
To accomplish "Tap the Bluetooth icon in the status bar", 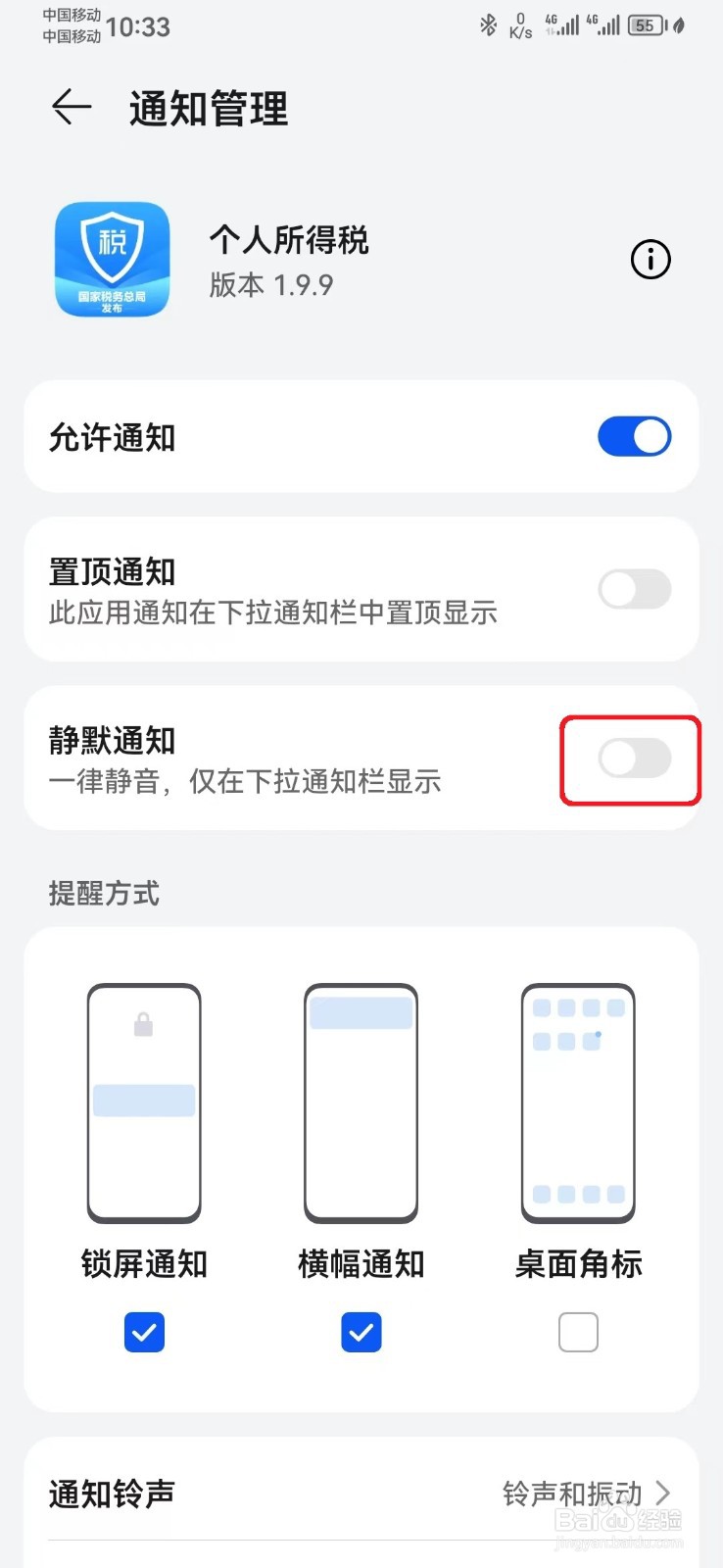I will pos(487,26).
